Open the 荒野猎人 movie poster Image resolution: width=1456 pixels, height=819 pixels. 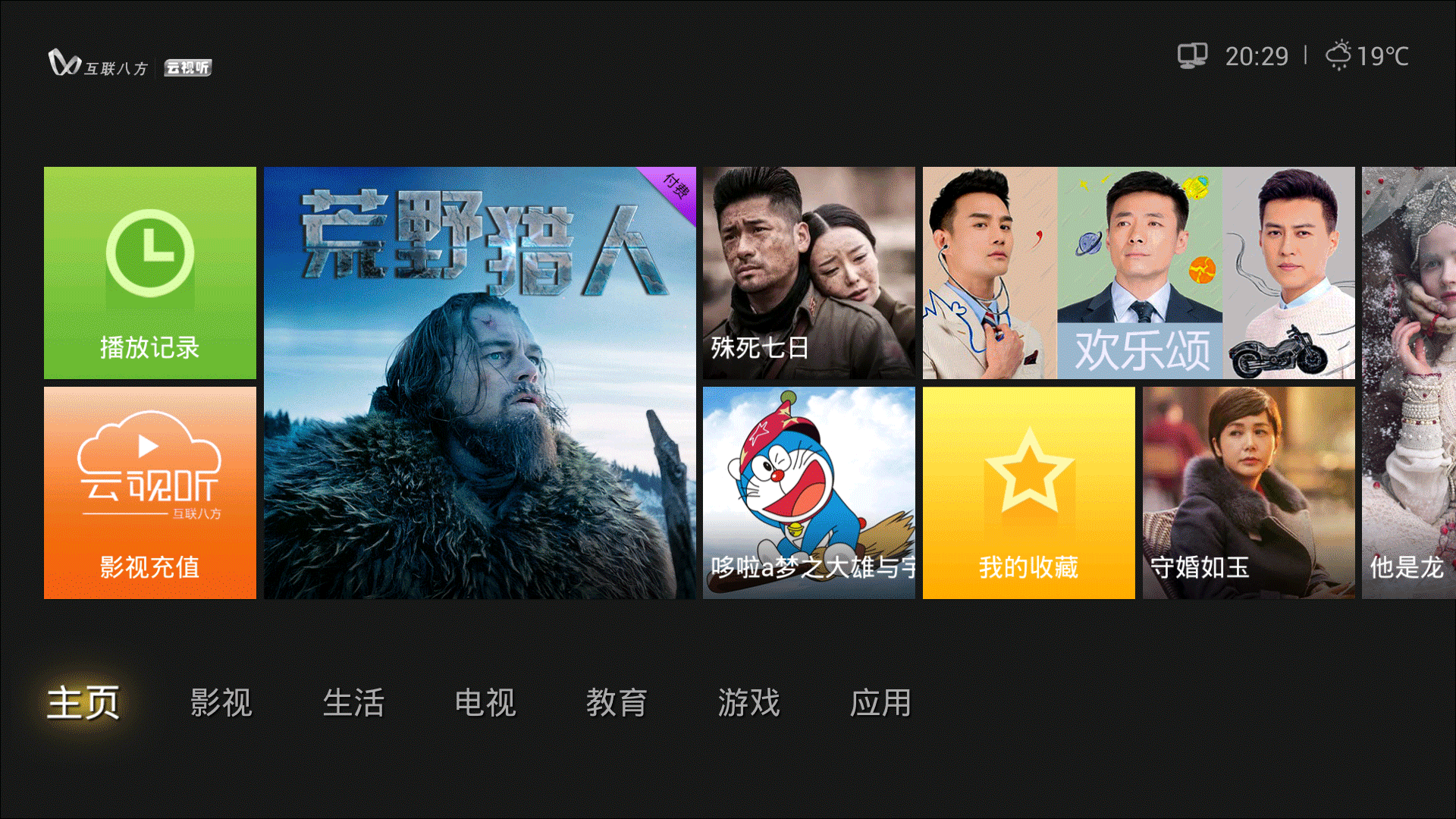[x=479, y=383]
